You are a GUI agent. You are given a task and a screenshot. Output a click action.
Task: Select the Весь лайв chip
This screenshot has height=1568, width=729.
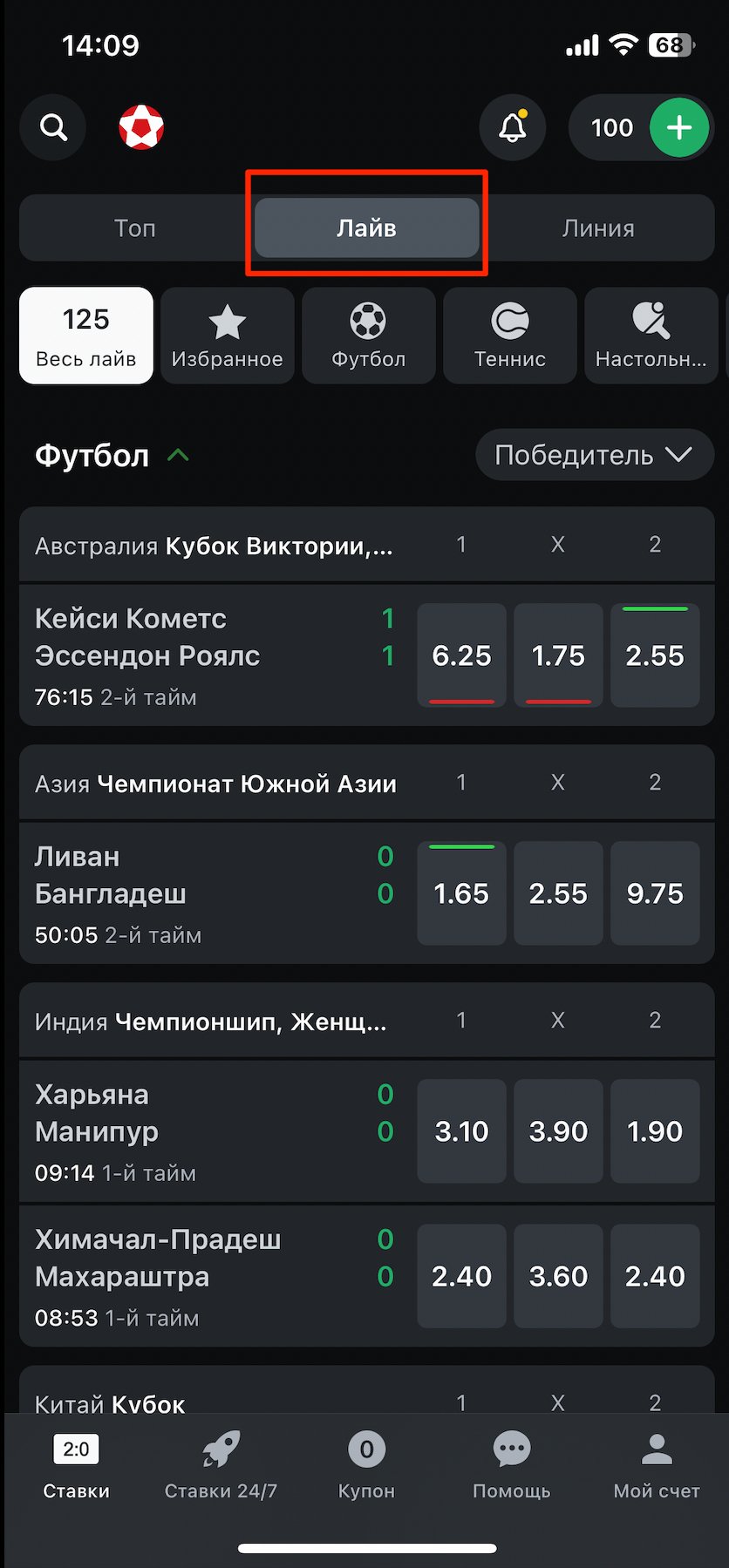(x=86, y=336)
